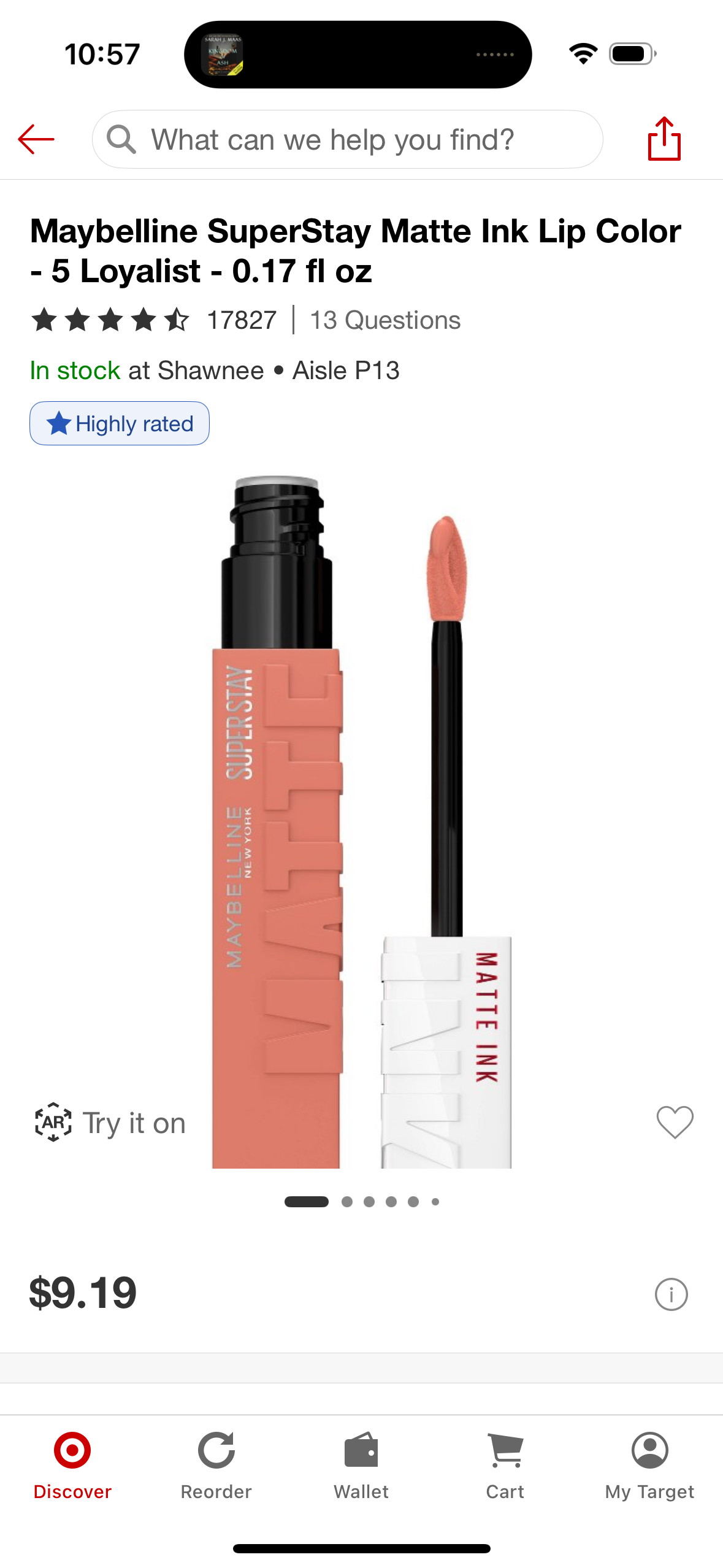Open price info icon
The width and height of the screenshot is (723, 1568).
[x=671, y=1294]
